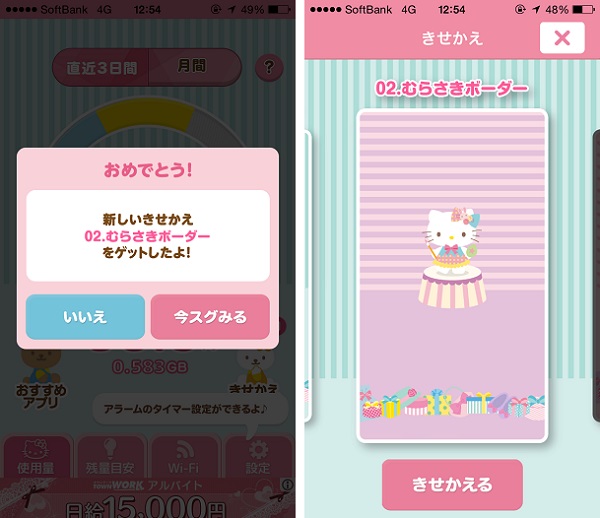Close the きせかえ screen with X

561,38
